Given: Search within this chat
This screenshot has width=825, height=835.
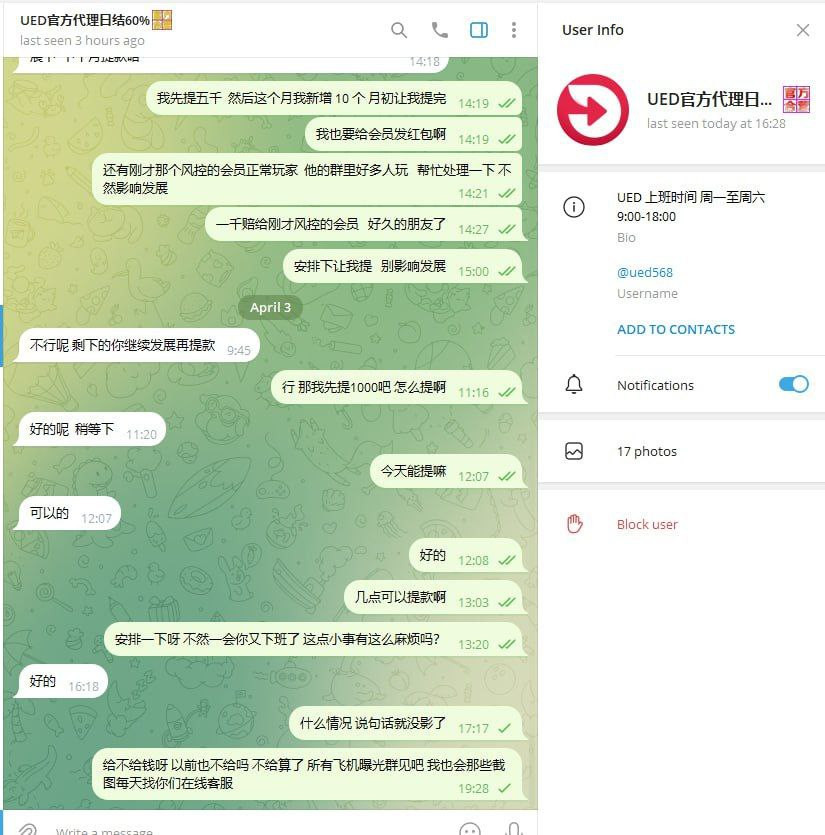Looking at the screenshot, I should [399, 30].
